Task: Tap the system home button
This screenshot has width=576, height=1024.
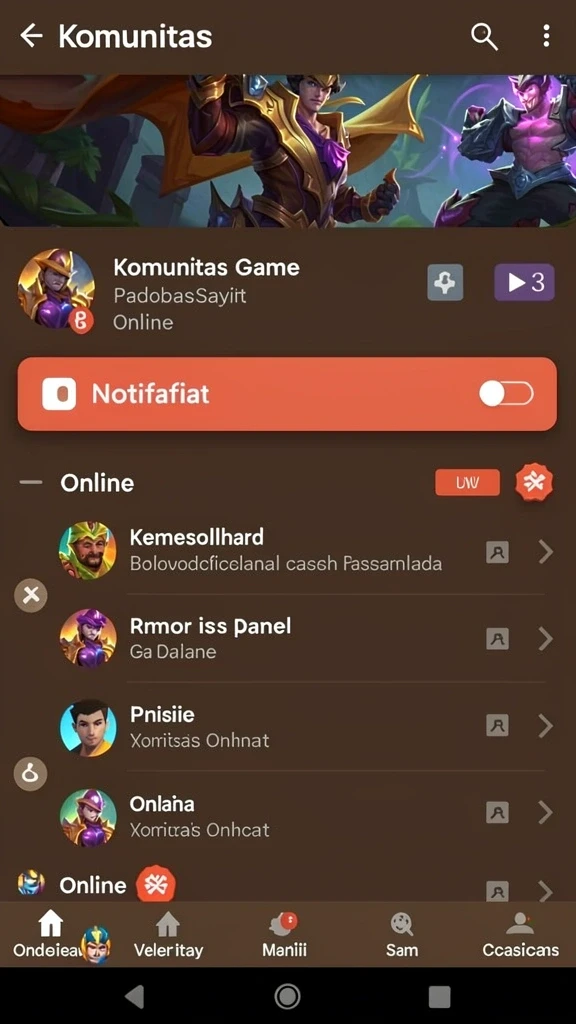Action: pyautogui.click(x=287, y=997)
